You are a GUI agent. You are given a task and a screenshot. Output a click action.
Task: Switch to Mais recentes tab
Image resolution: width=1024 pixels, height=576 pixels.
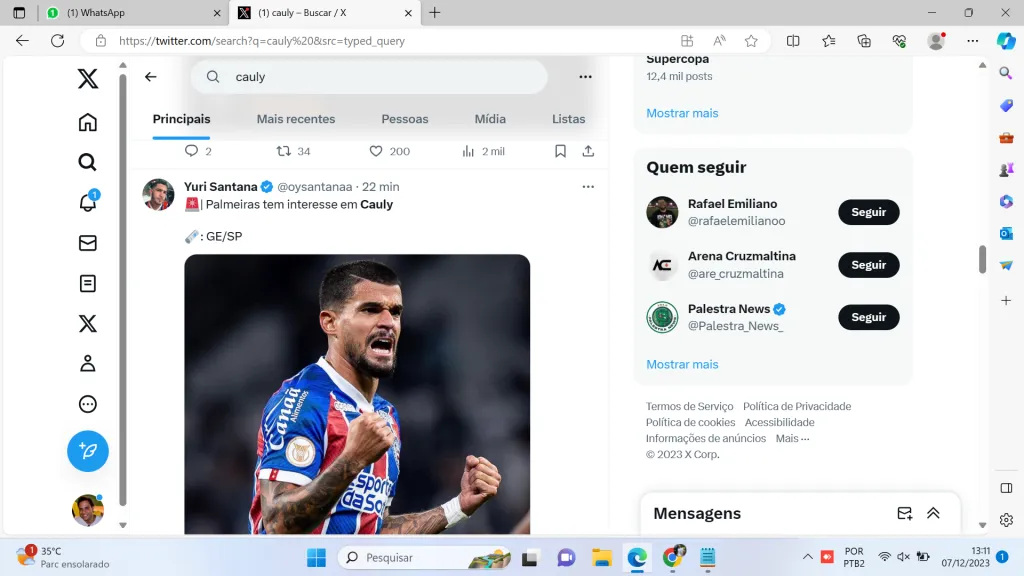[296, 119]
